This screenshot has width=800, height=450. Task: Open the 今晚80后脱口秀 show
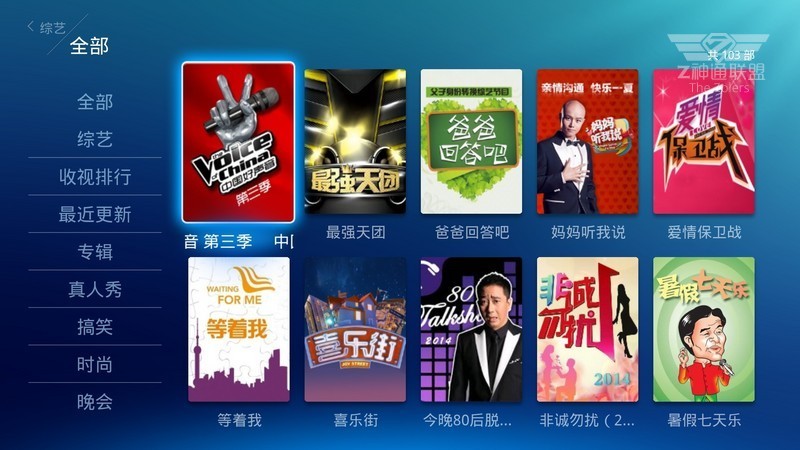[x=471, y=329]
